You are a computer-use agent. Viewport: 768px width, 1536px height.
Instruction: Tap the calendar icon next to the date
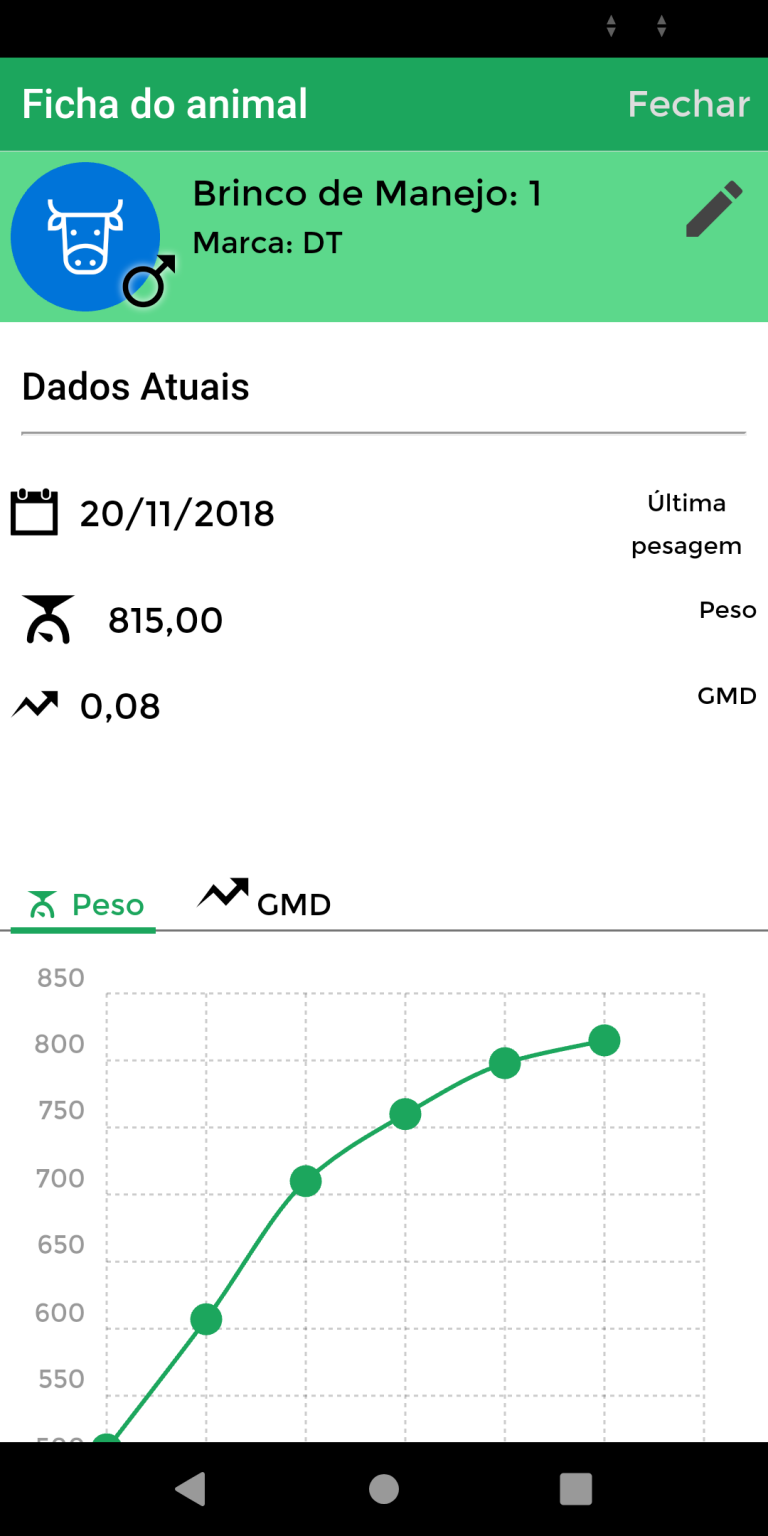pyautogui.click(x=34, y=511)
